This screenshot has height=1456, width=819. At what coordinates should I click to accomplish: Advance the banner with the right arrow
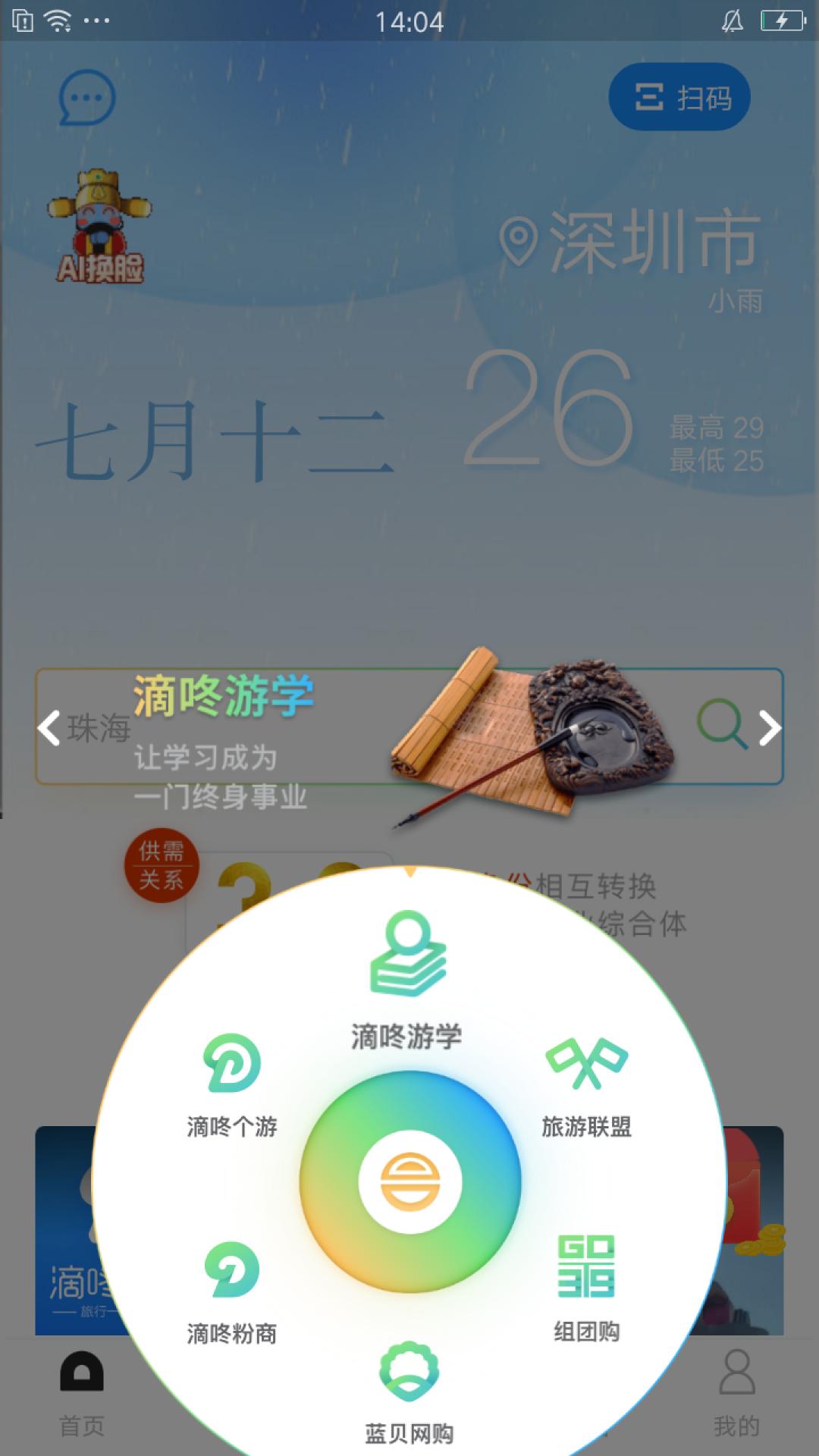click(768, 728)
